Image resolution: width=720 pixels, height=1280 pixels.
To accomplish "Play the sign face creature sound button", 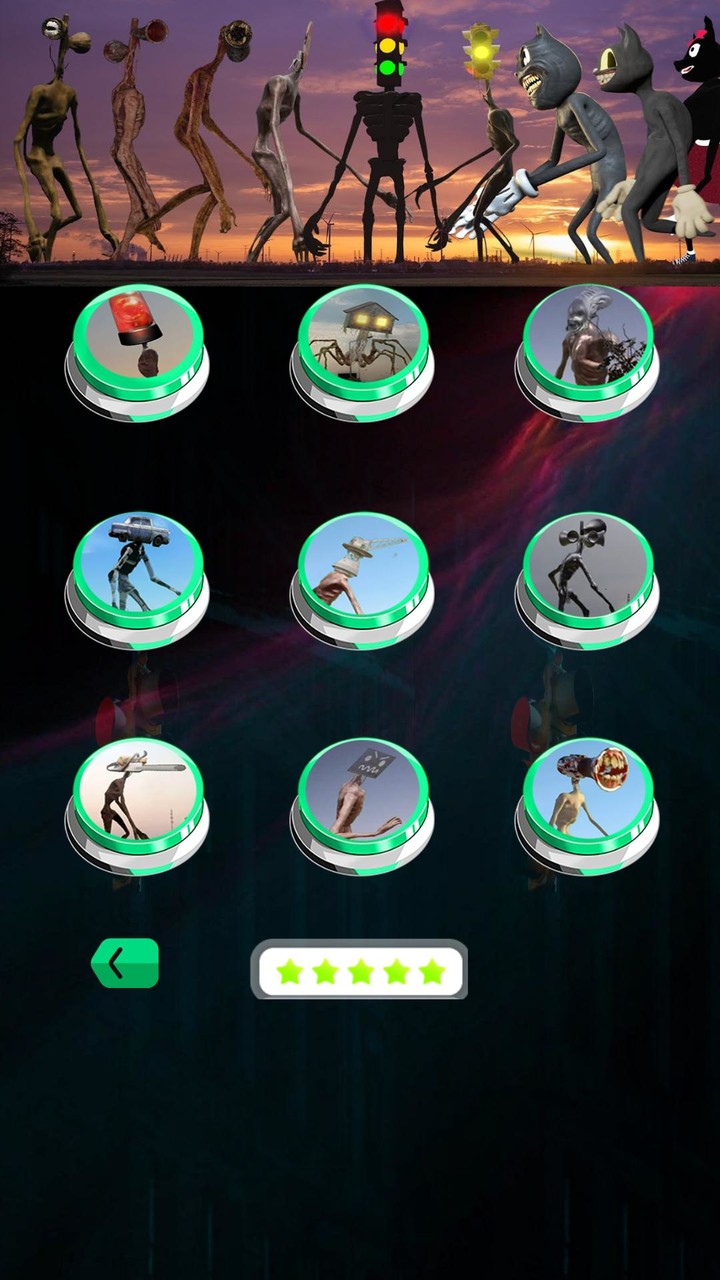I will pyautogui.click(x=363, y=807).
